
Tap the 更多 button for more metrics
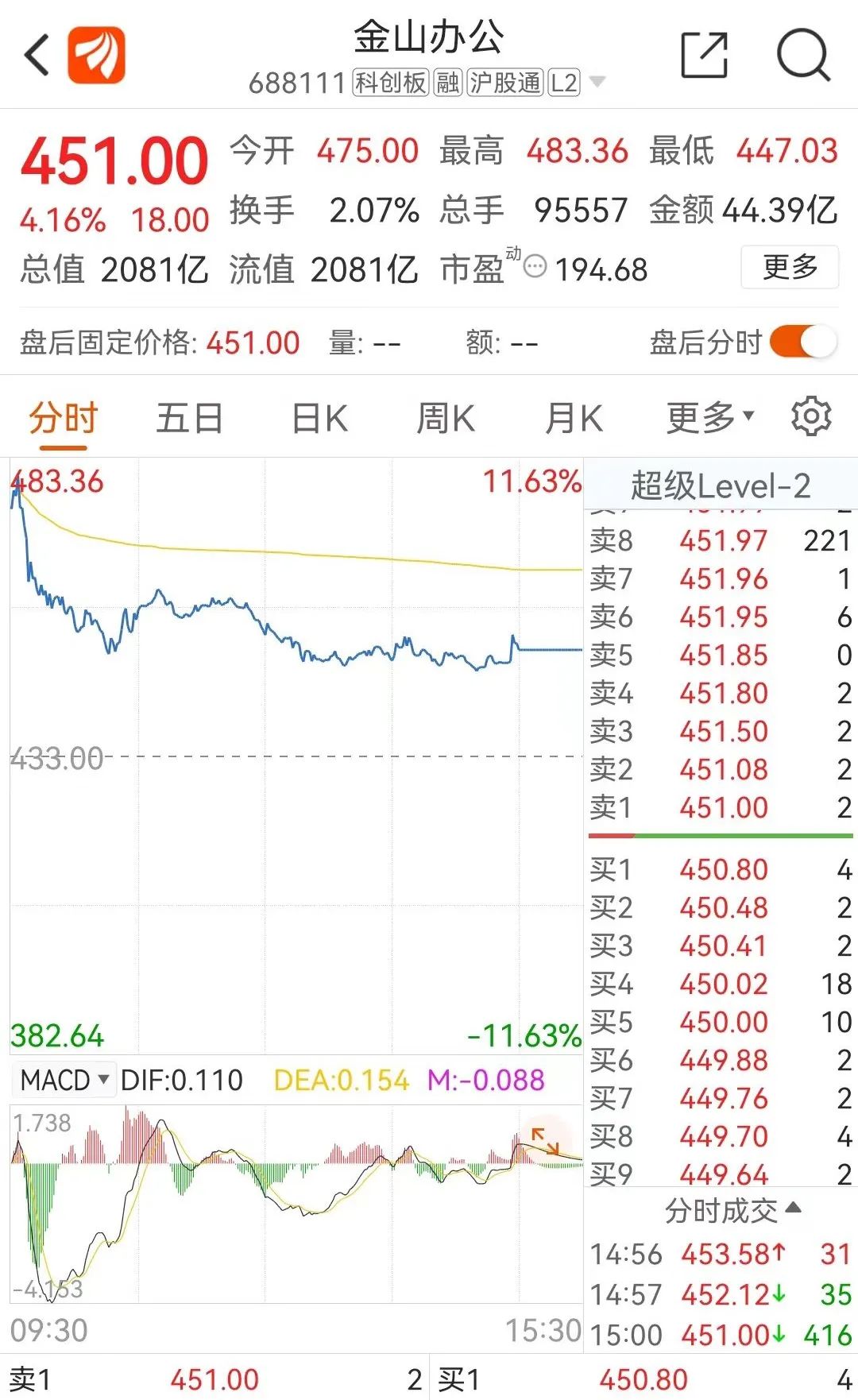click(x=790, y=267)
